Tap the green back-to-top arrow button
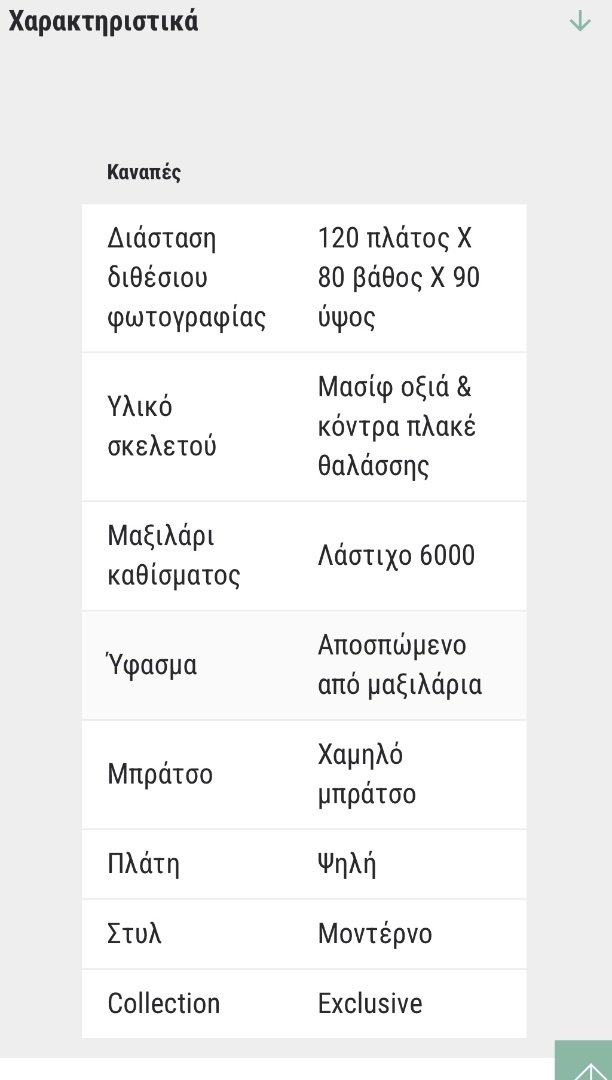Image resolution: width=612 pixels, height=1080 pixels. (x=583, y=1061)
